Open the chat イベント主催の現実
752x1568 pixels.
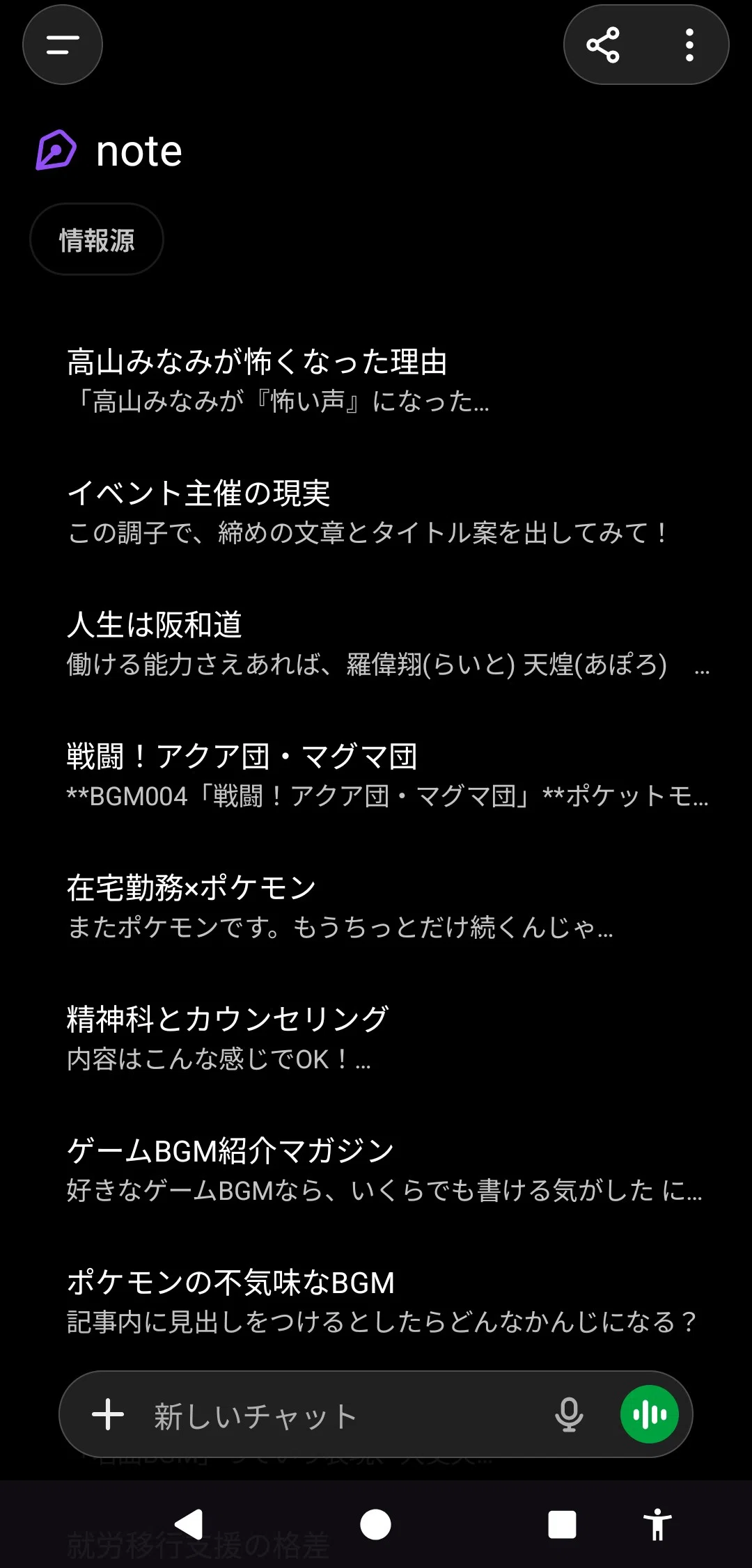point(376,512)
